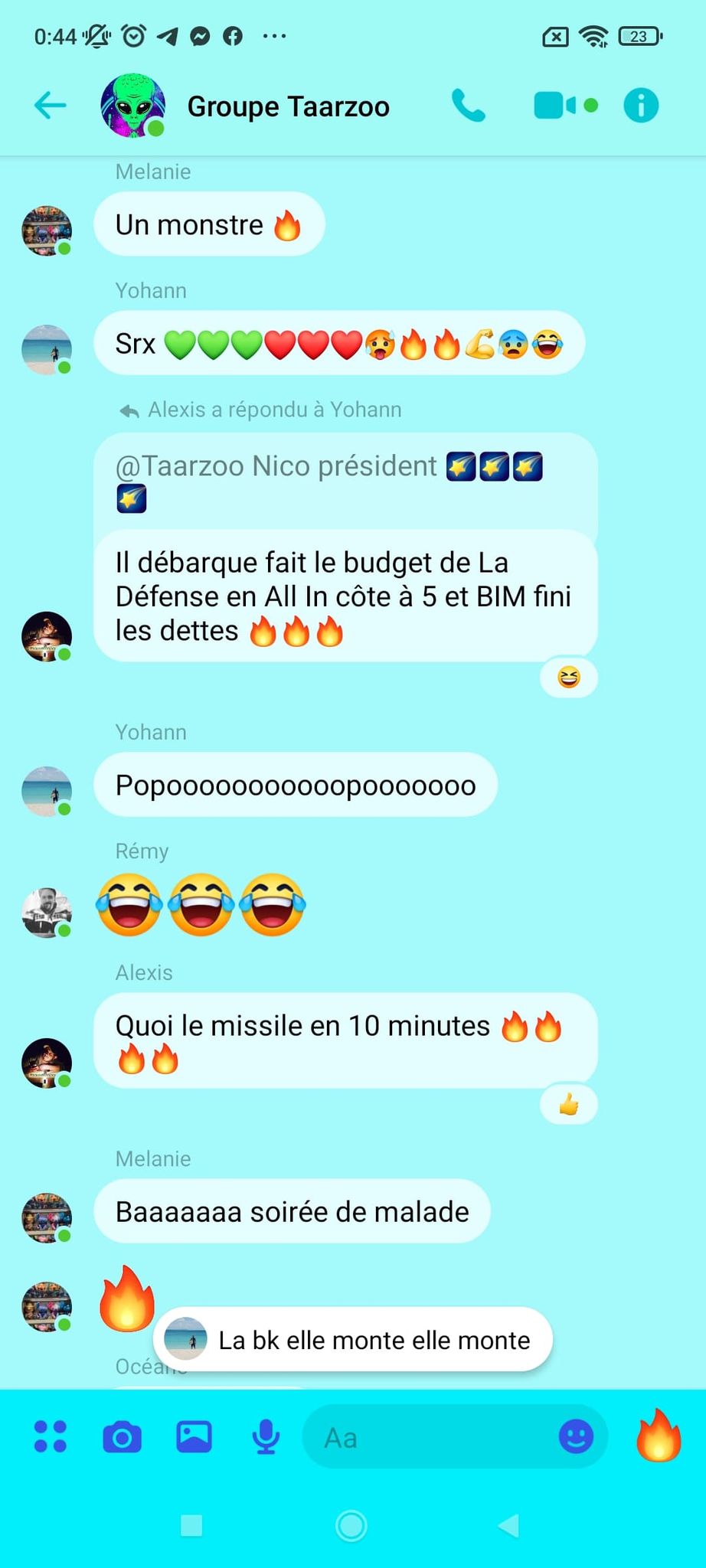Jump to new message 'La bk elle monte'

point(353,1340)
